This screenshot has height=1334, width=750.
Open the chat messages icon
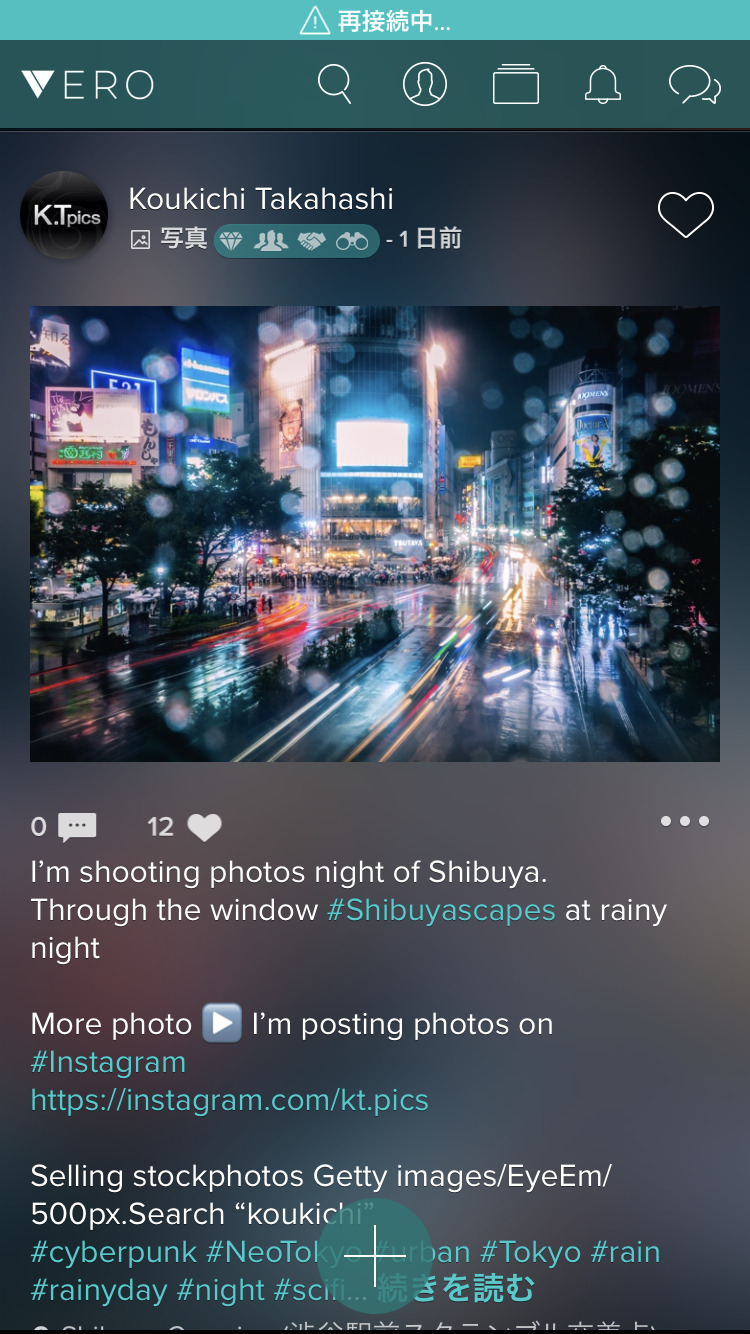click(x=695, y=85)
